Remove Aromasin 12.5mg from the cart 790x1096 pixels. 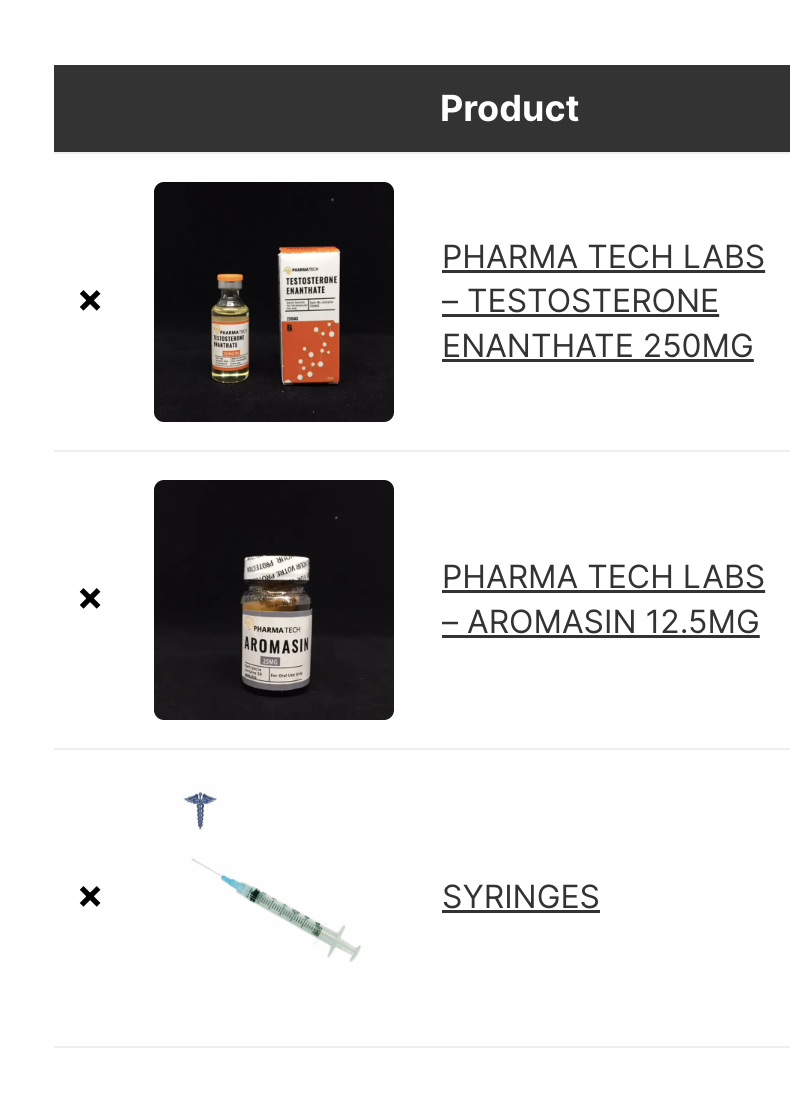click(90, 599)
